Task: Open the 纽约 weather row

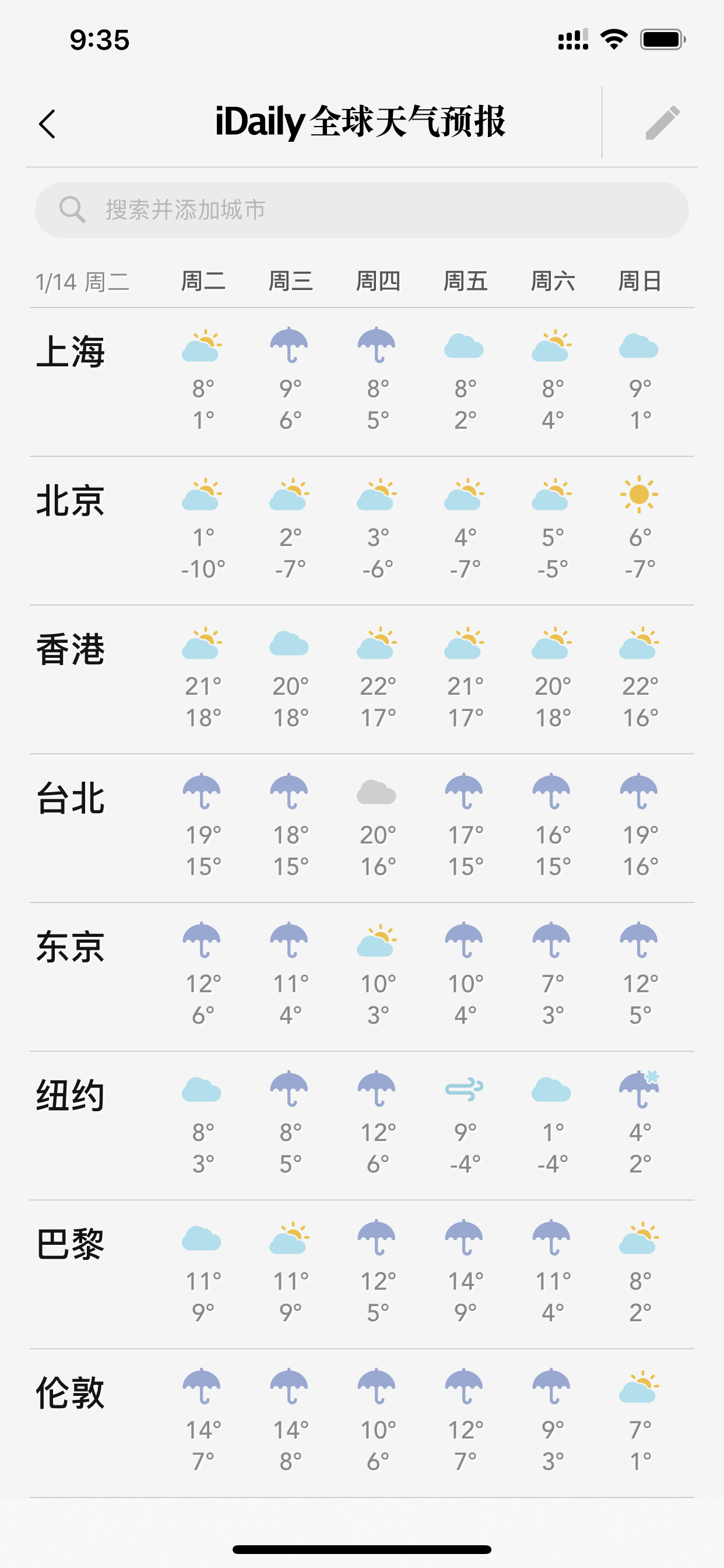Action: [362, 1125]
